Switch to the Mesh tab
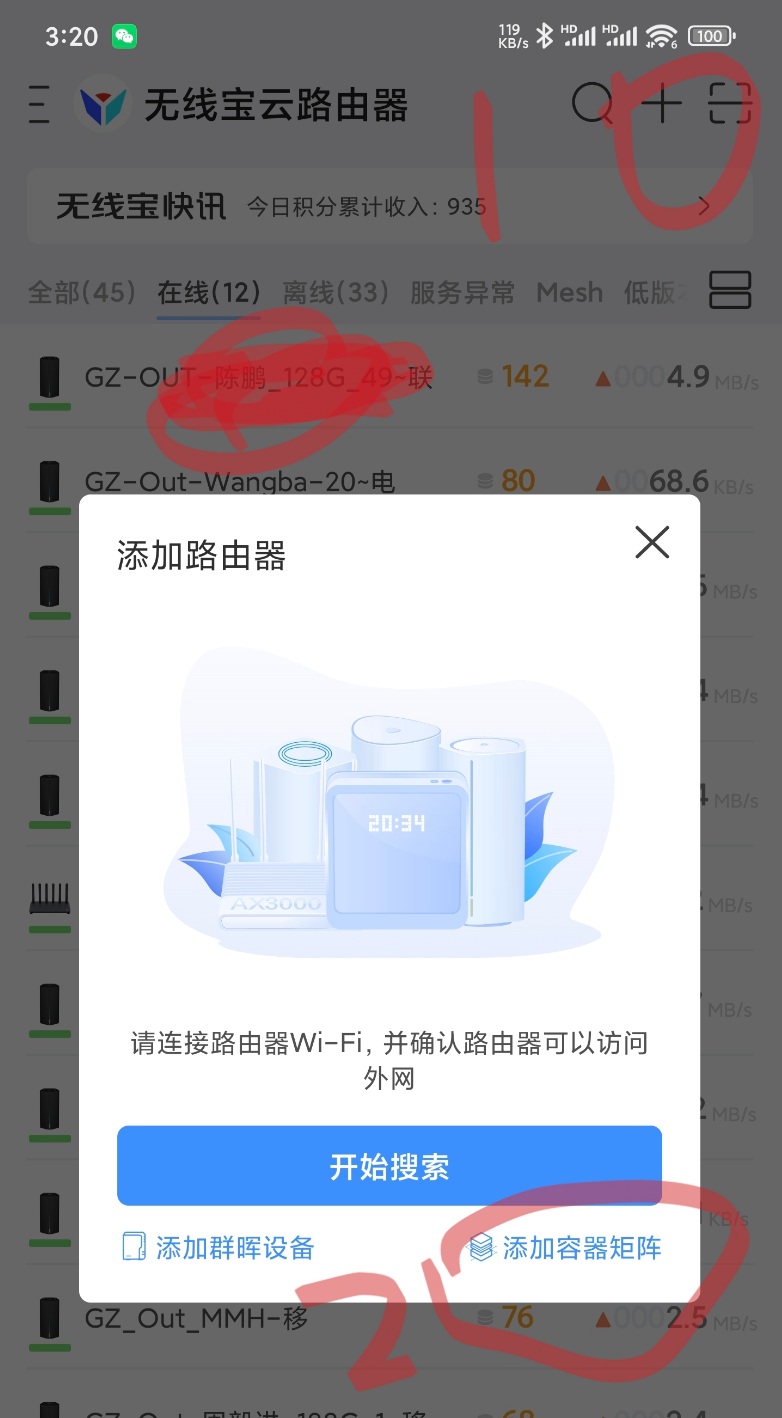 point(569,292)
